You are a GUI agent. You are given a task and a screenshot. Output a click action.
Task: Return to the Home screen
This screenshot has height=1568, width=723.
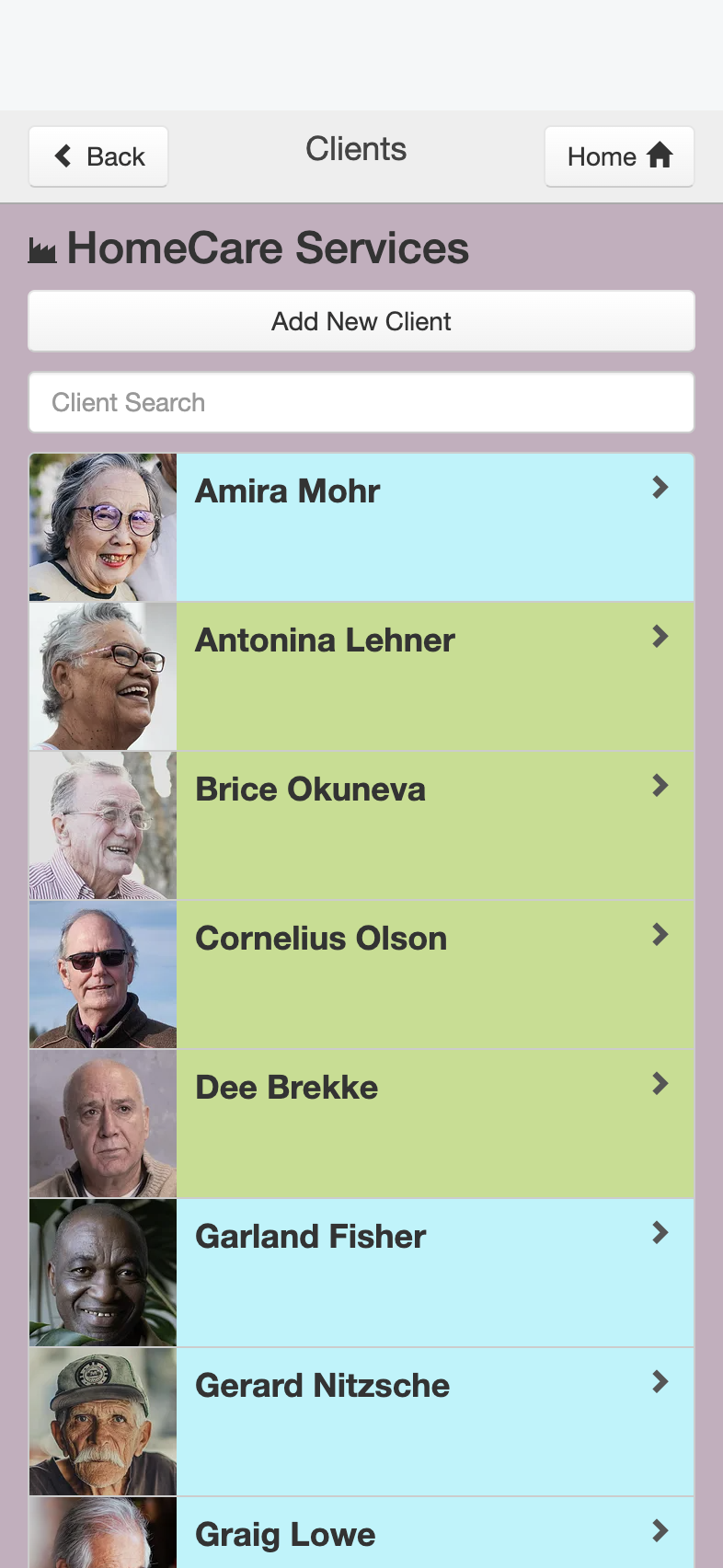coord(619,156)
